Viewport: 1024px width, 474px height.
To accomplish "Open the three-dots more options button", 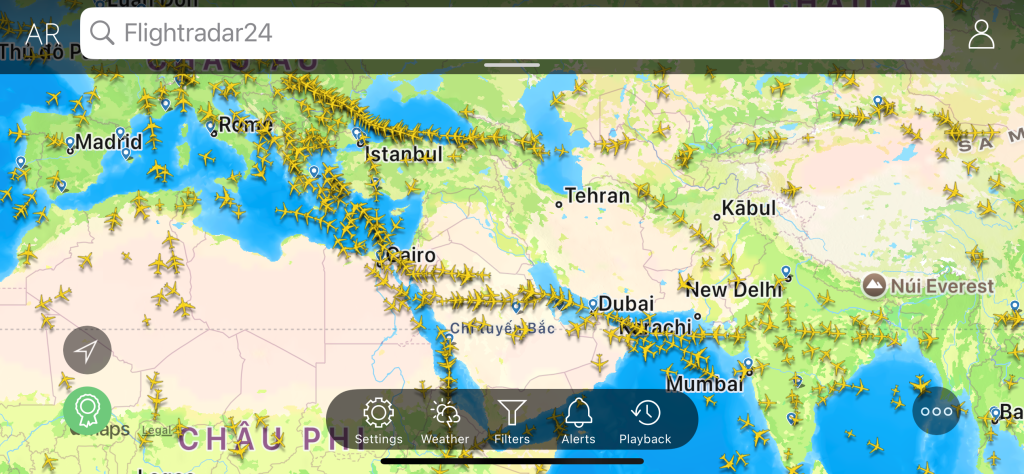I will coord(937,410).
